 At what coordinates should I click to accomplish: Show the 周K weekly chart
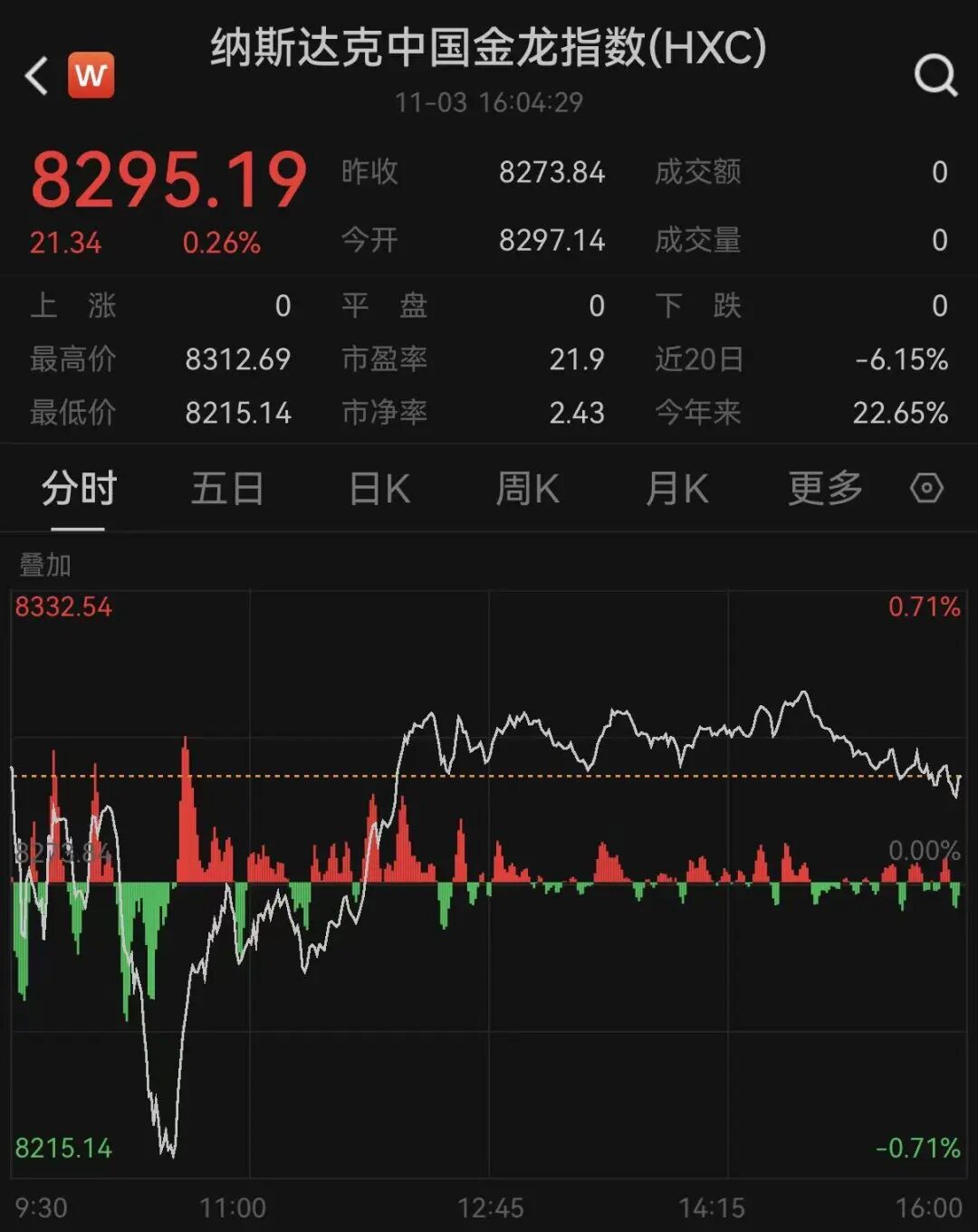click(527, 490)
